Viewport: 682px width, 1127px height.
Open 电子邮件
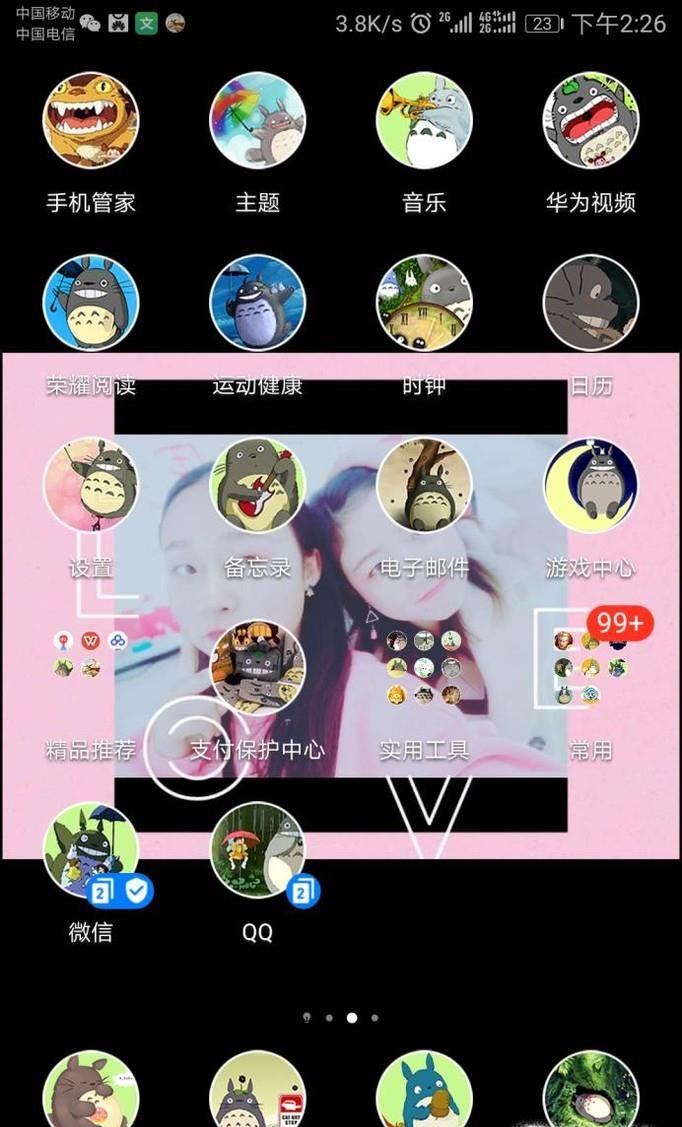pyautogui.click(x=424, y=486)
